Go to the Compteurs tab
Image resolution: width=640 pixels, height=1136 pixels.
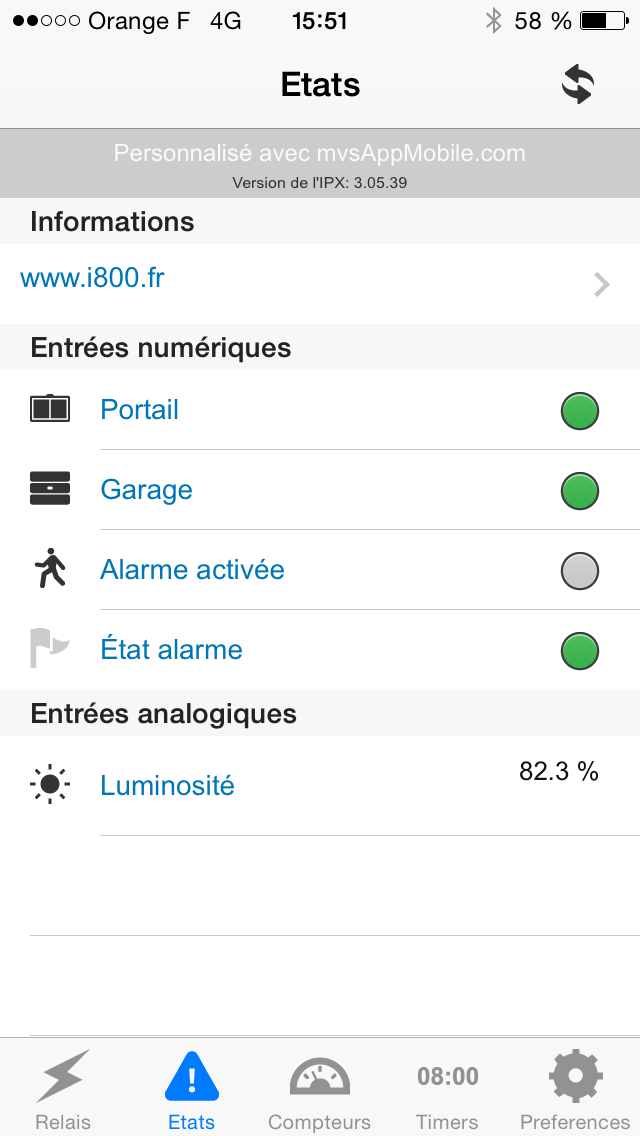click(x=319, y=1090)
